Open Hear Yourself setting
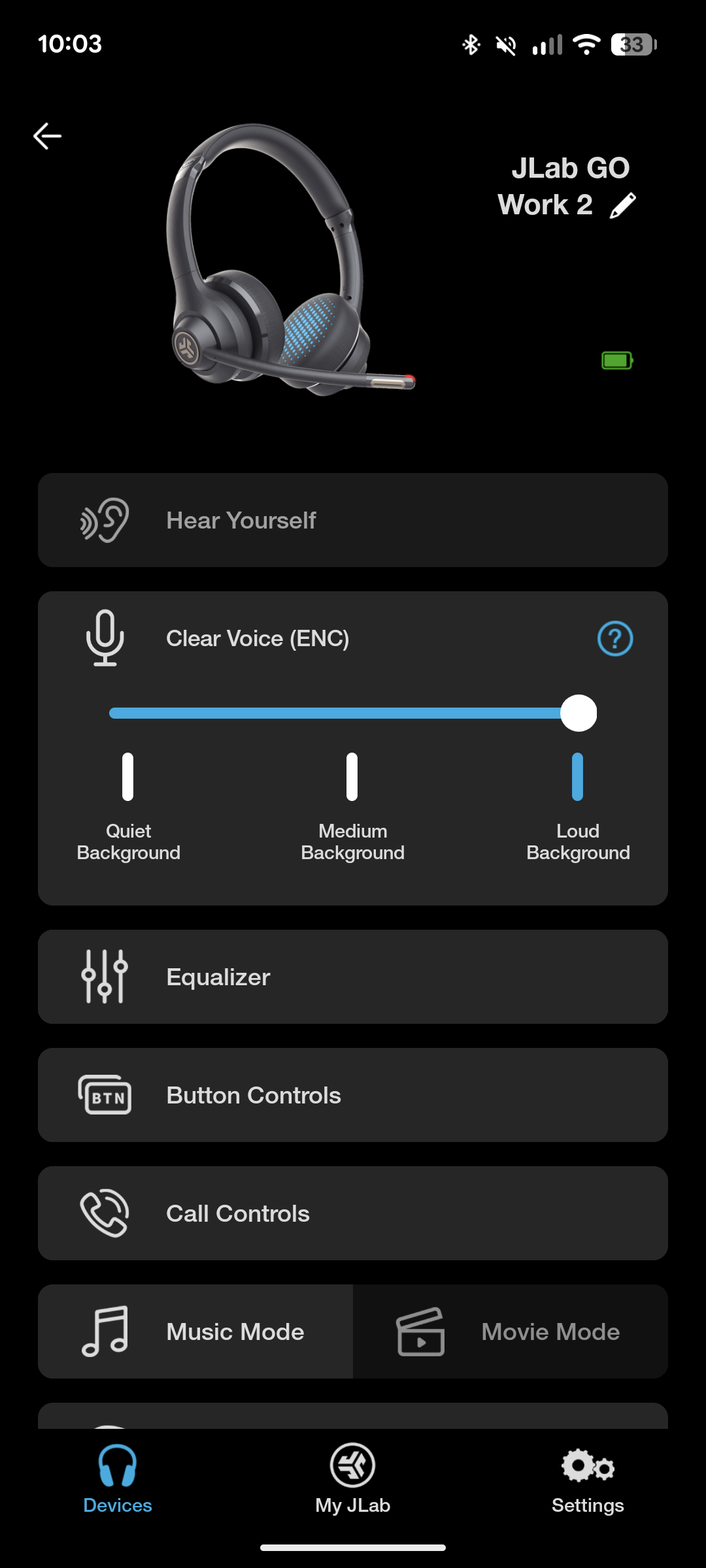This screenshot has height=1568, width=706. (353, 520)
